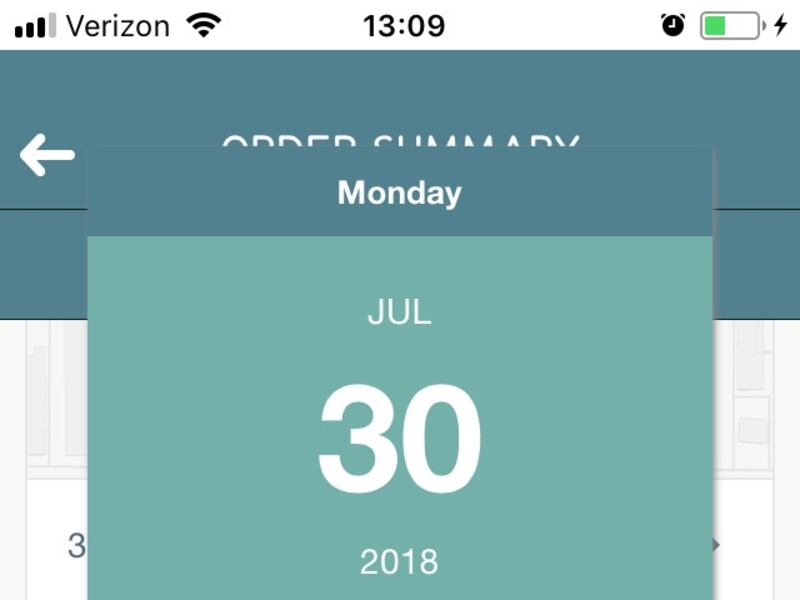Select the month JUL in date picker

click(x=399, y=313)
